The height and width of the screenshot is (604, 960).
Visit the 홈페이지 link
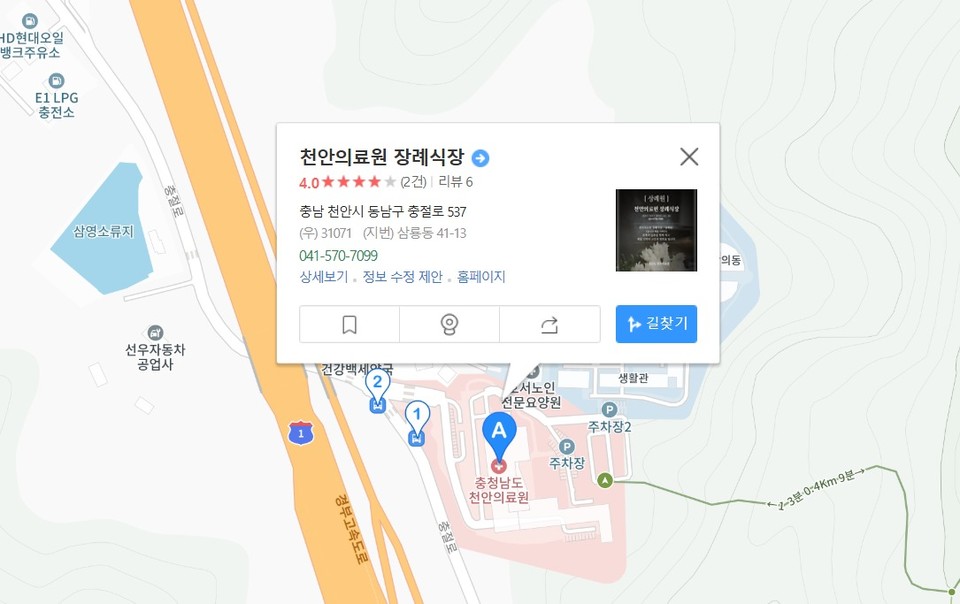481,277
